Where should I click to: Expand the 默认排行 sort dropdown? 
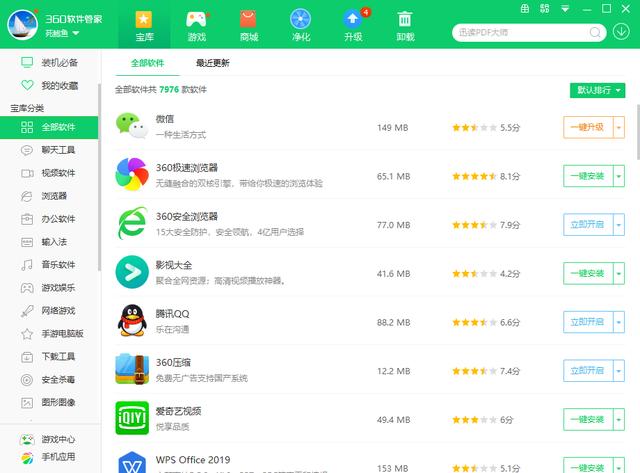(597, 90)
